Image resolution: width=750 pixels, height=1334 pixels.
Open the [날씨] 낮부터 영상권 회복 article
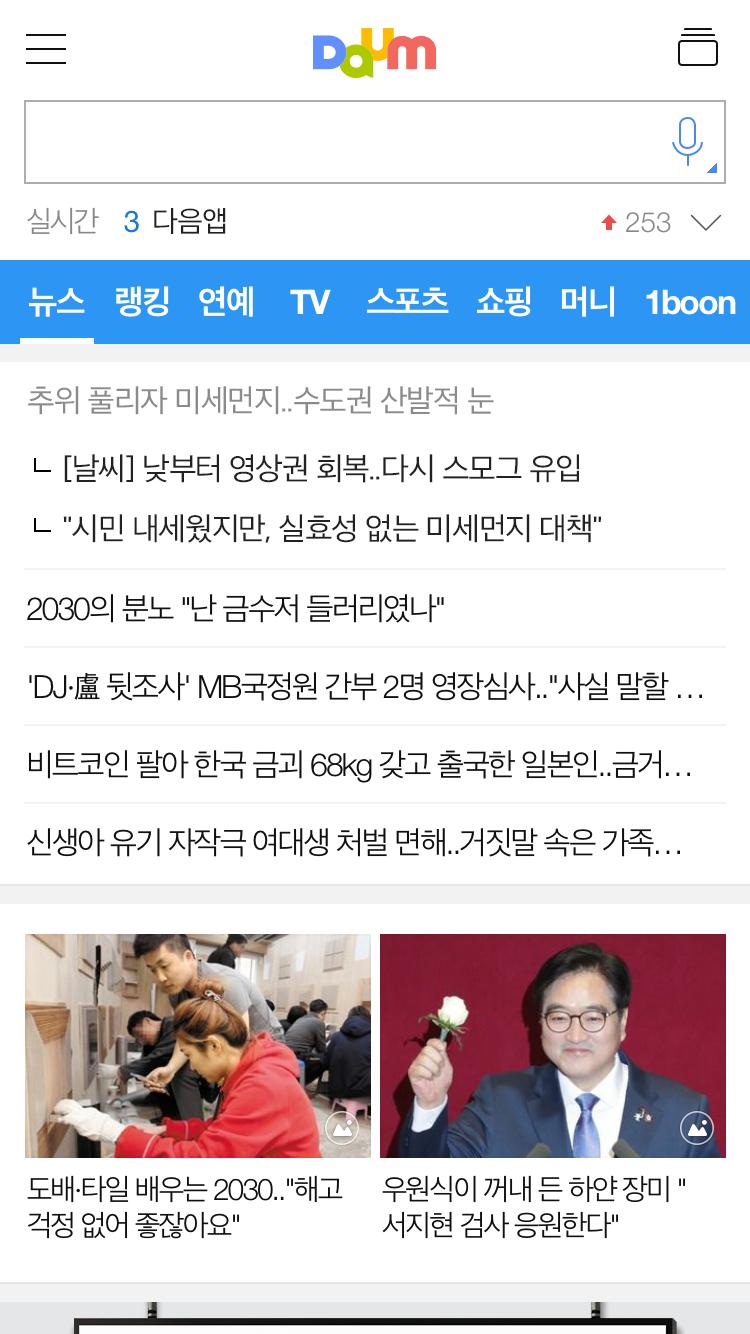click(x=320, y=468)
